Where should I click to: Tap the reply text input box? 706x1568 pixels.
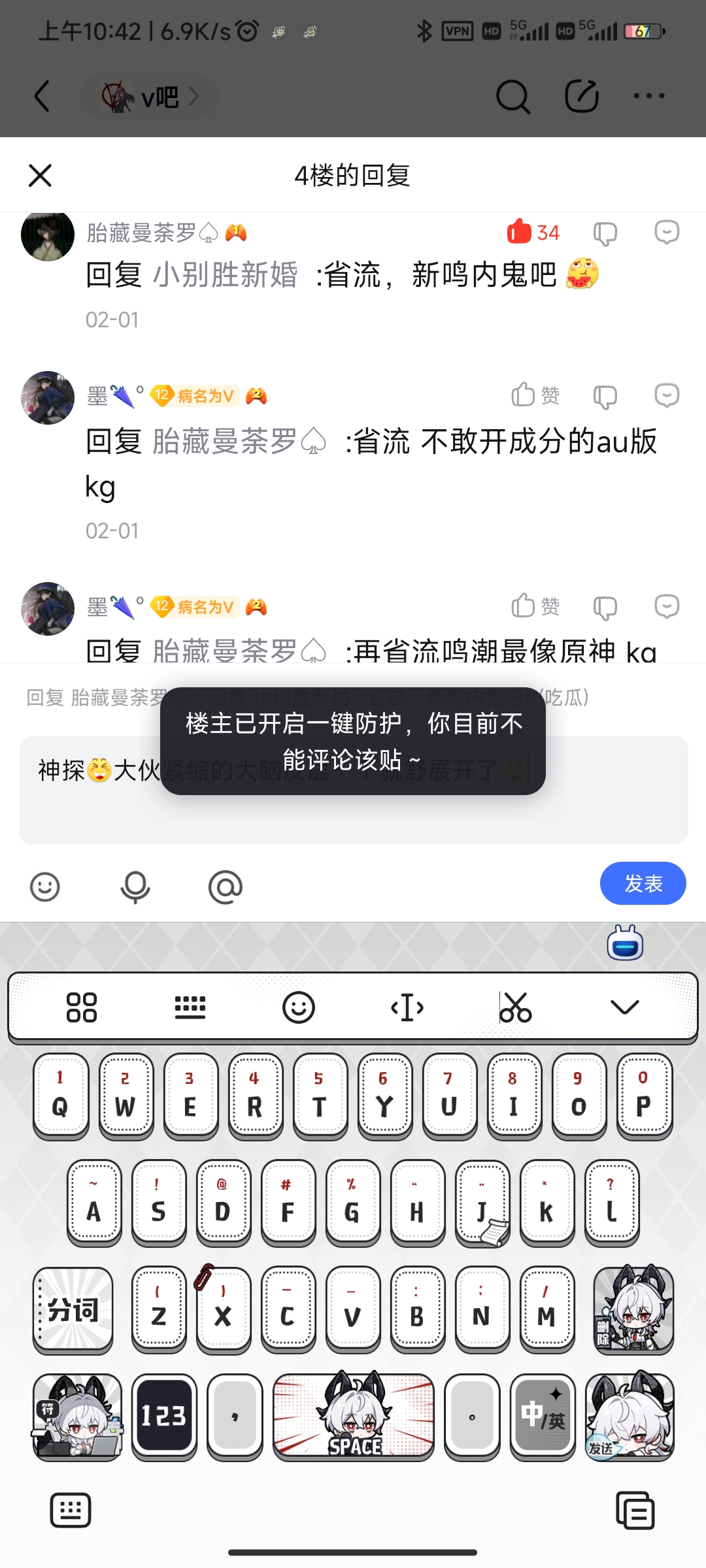click(x=353, y=790)
